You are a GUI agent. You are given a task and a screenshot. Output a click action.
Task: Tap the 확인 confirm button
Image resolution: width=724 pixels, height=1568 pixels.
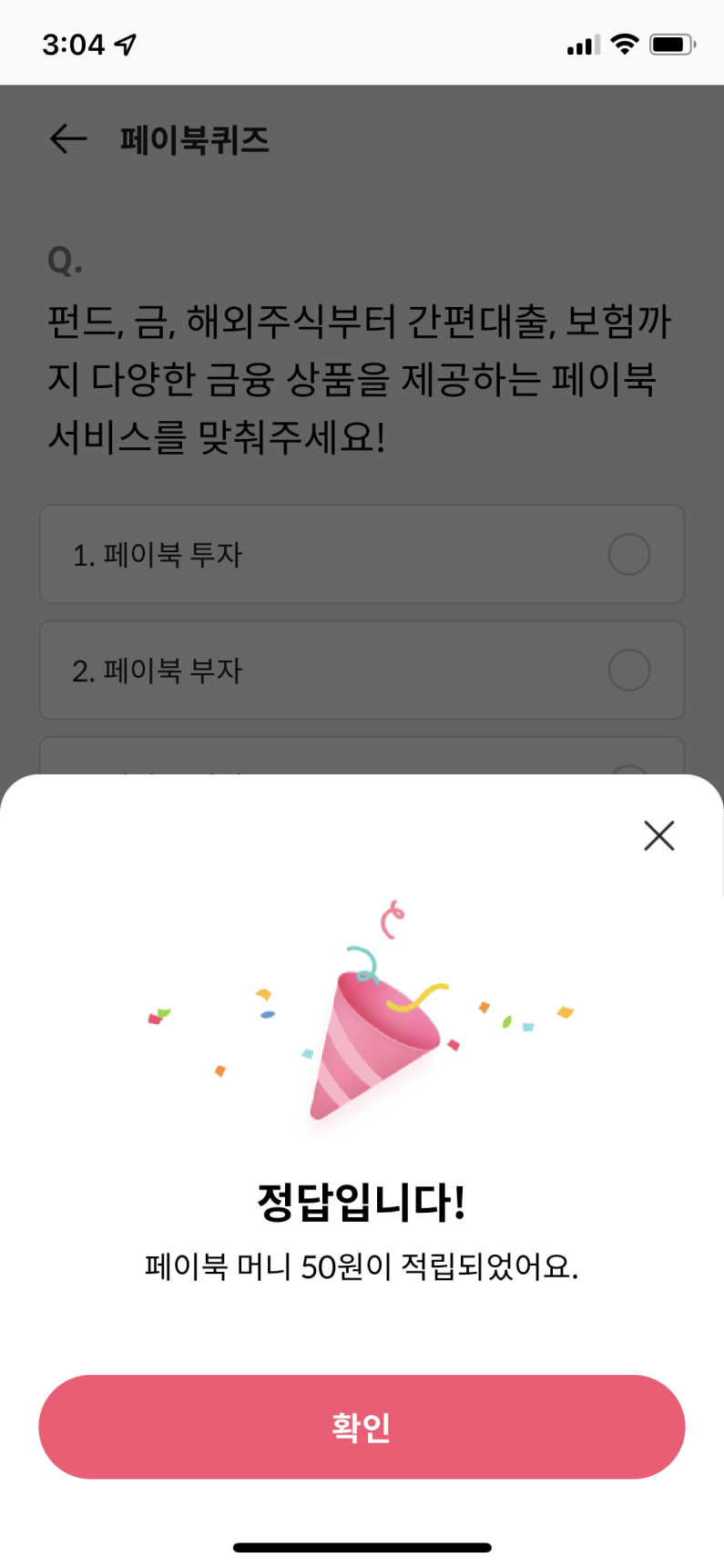362,1426
